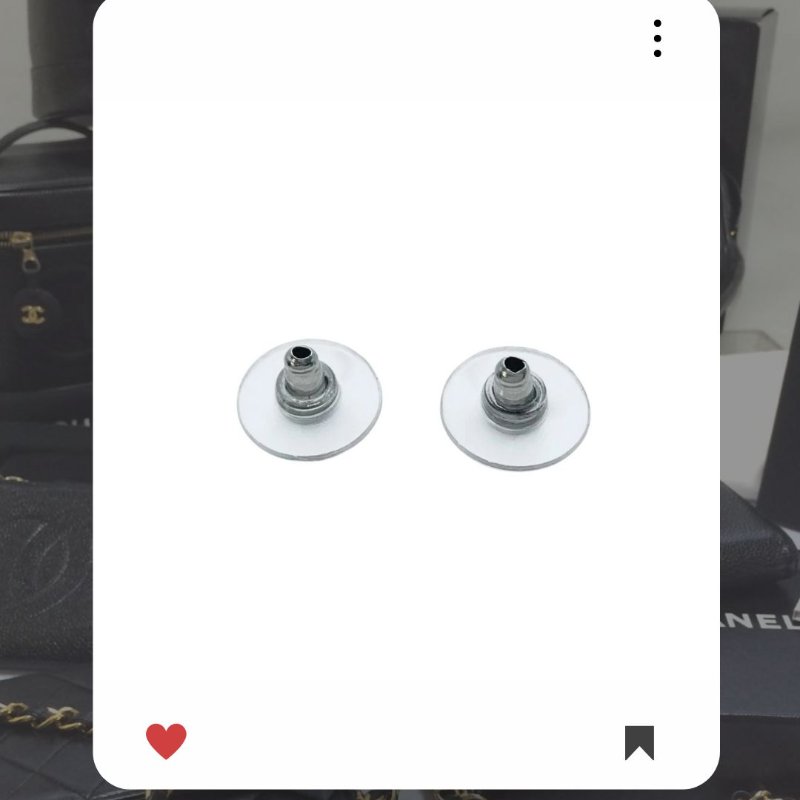Open the three-dot overflow menu
The height and width of the screenshot is (800, 800).
pyautogui.click(x=657, y=38)
